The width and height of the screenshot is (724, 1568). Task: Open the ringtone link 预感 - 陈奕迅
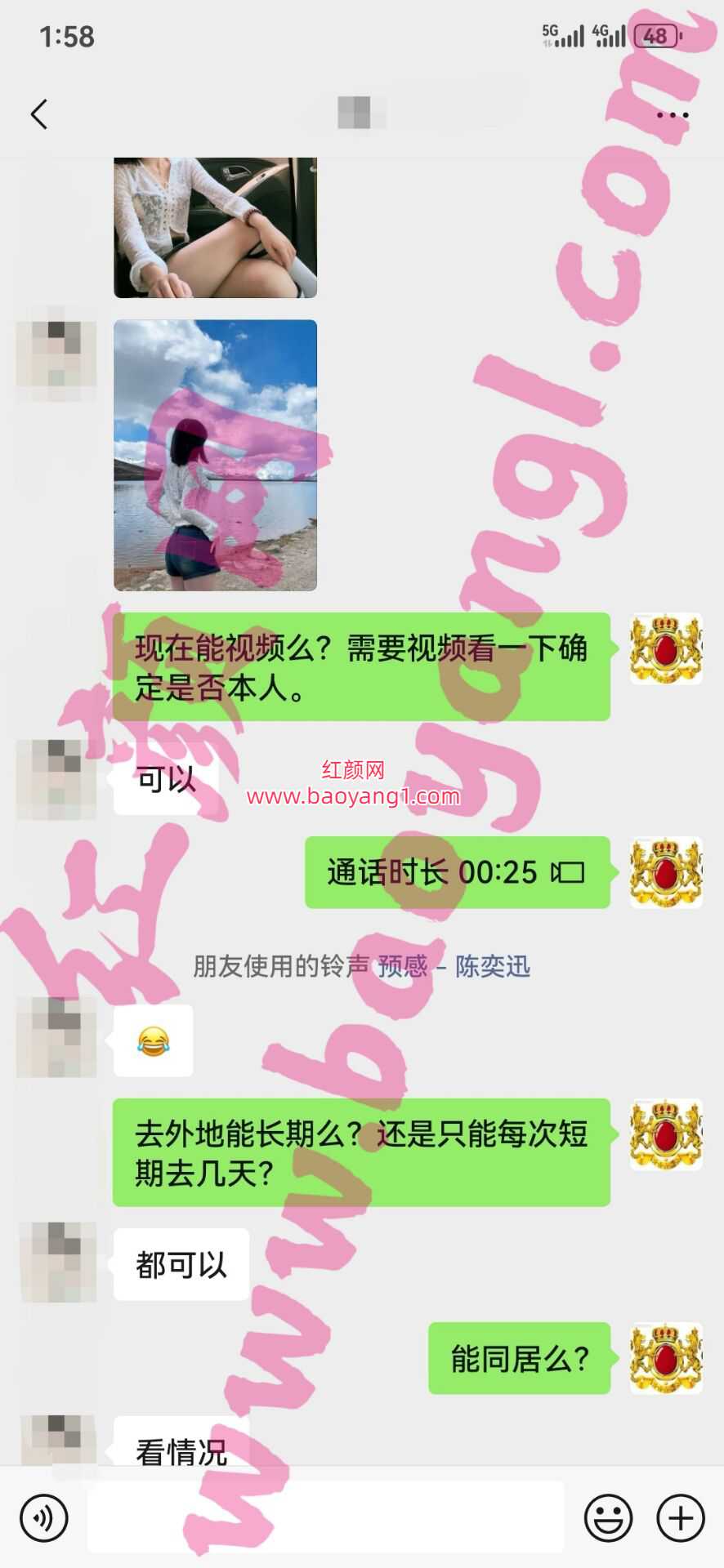click(454, 967)
